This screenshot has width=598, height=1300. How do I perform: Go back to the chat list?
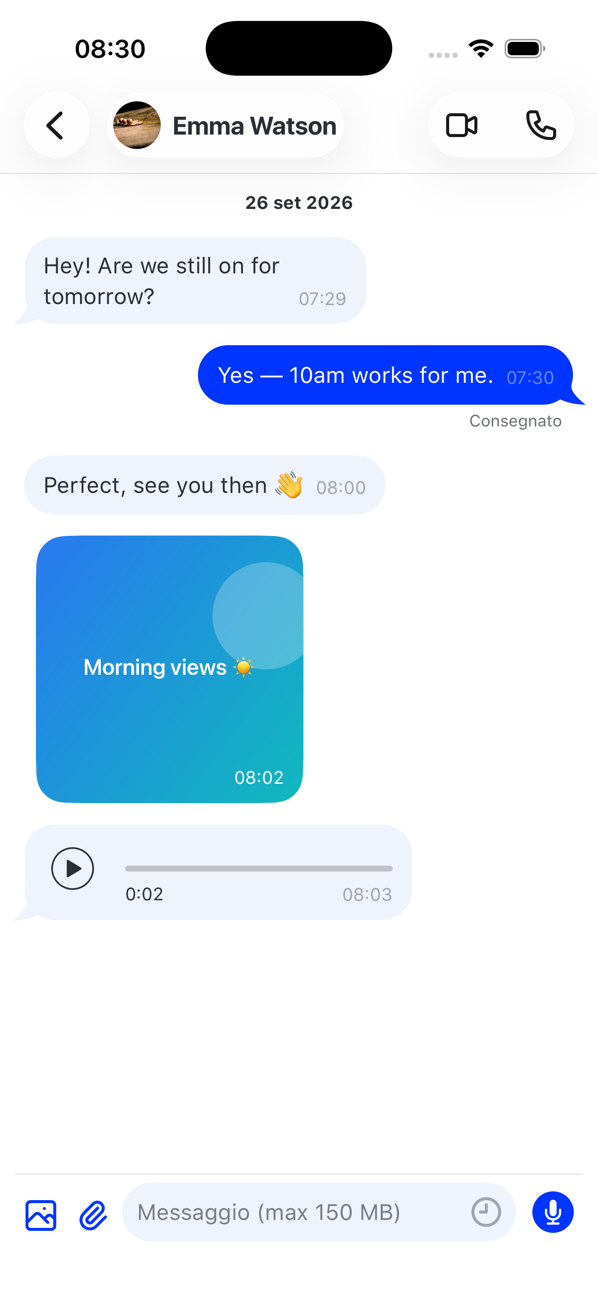(56, 126)
